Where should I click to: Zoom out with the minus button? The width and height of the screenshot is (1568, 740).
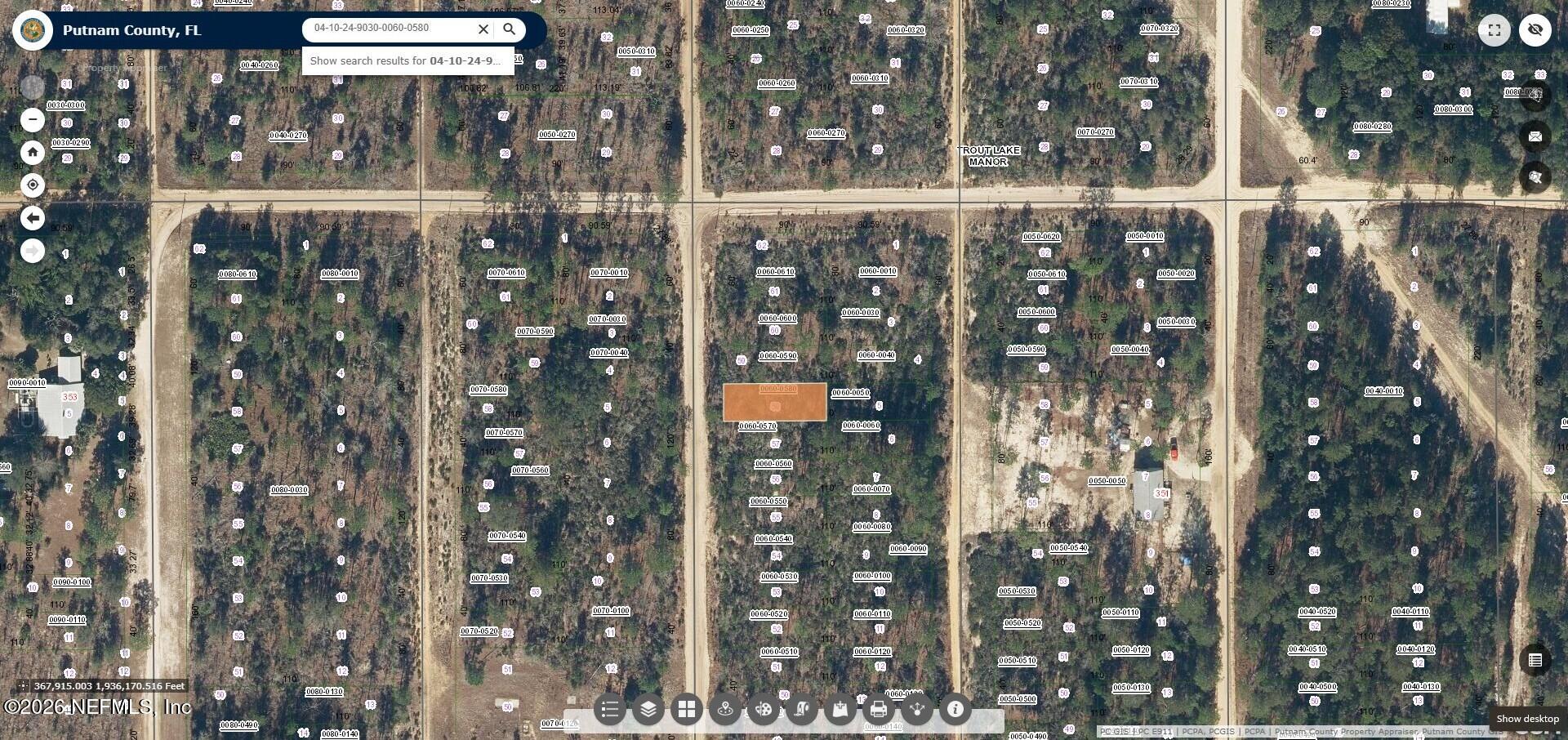point(33,120)
